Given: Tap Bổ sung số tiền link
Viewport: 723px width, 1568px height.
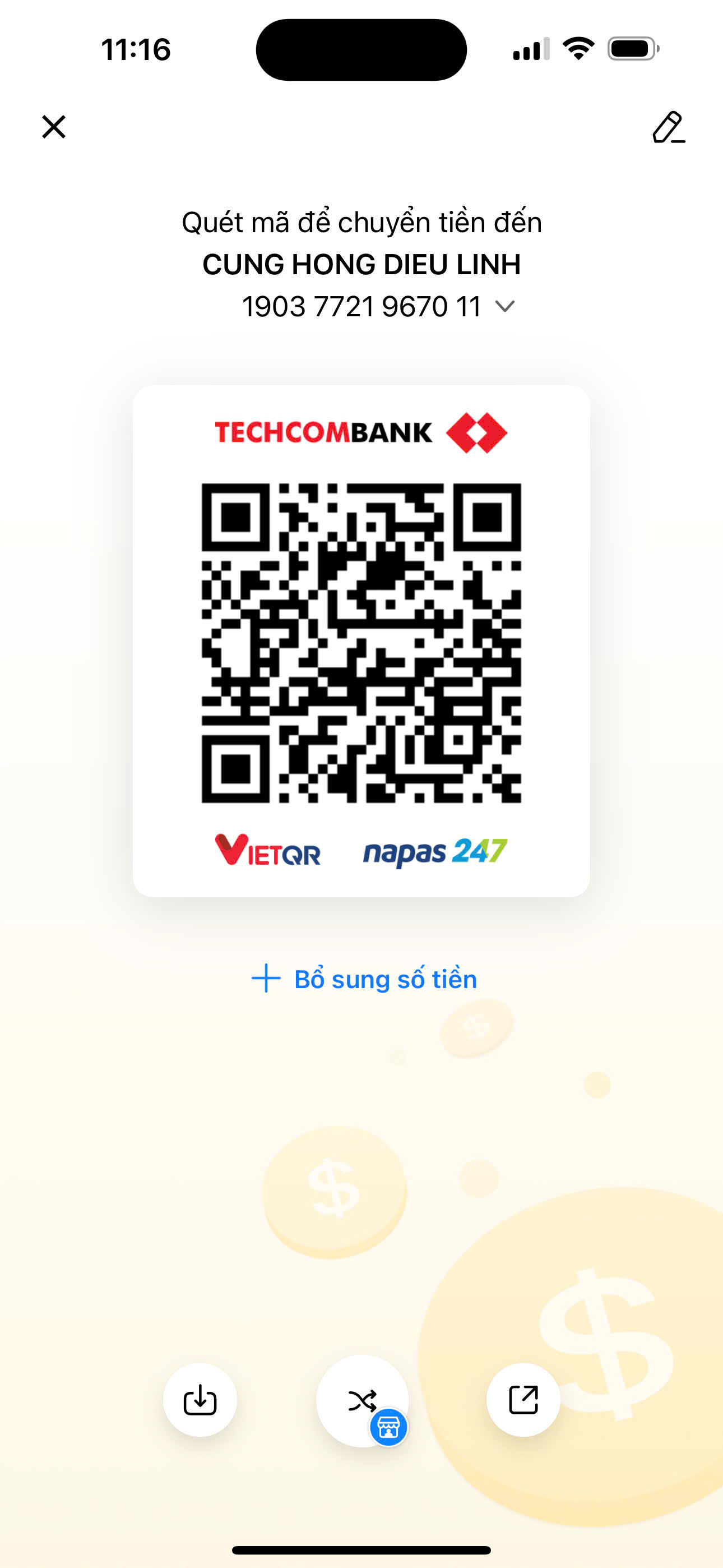Looking at the screenshot, I should click(x=364, y=979).
